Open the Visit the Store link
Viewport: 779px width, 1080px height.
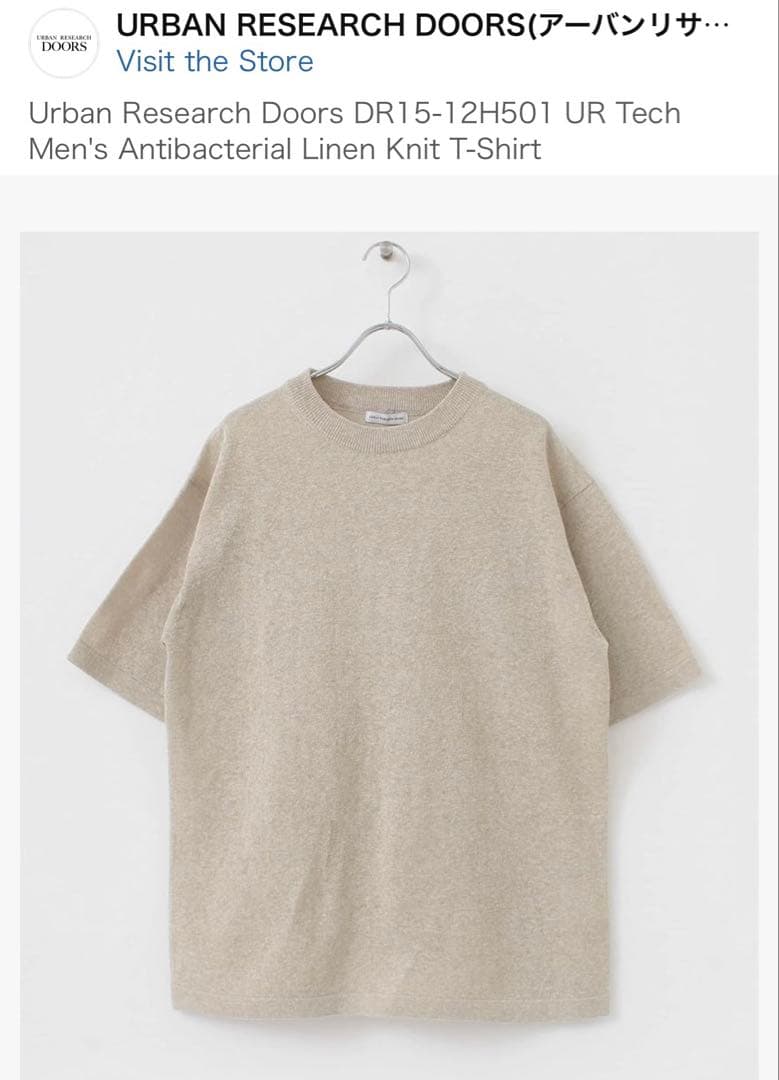click(x=215, y=61)
